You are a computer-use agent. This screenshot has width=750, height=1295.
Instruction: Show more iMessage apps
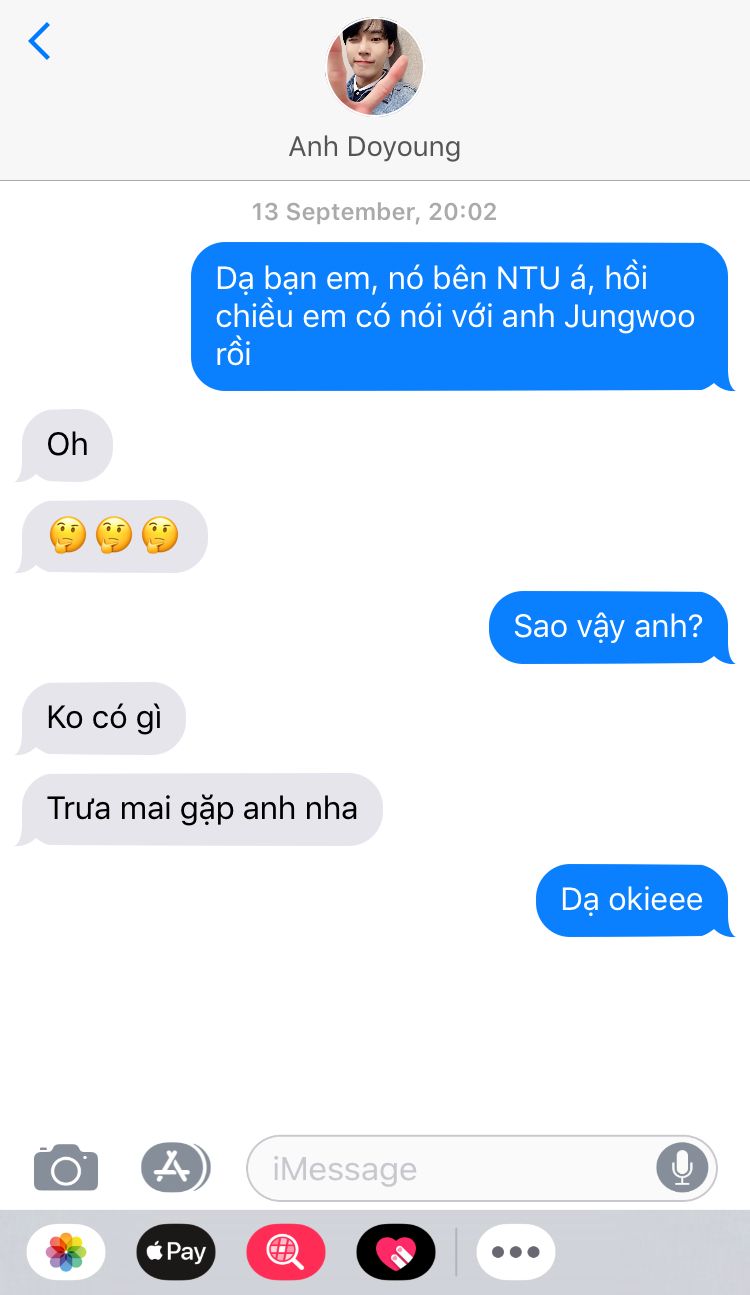click(516, 1251)
